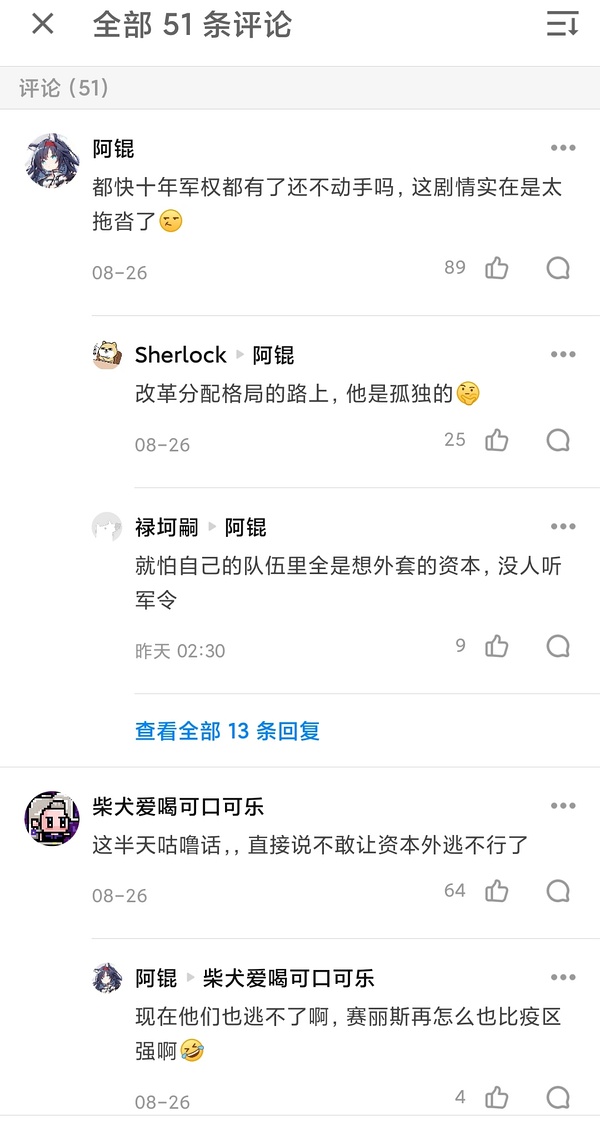Open 柴犬爱喝可口可乐's profile avatar

52,818
